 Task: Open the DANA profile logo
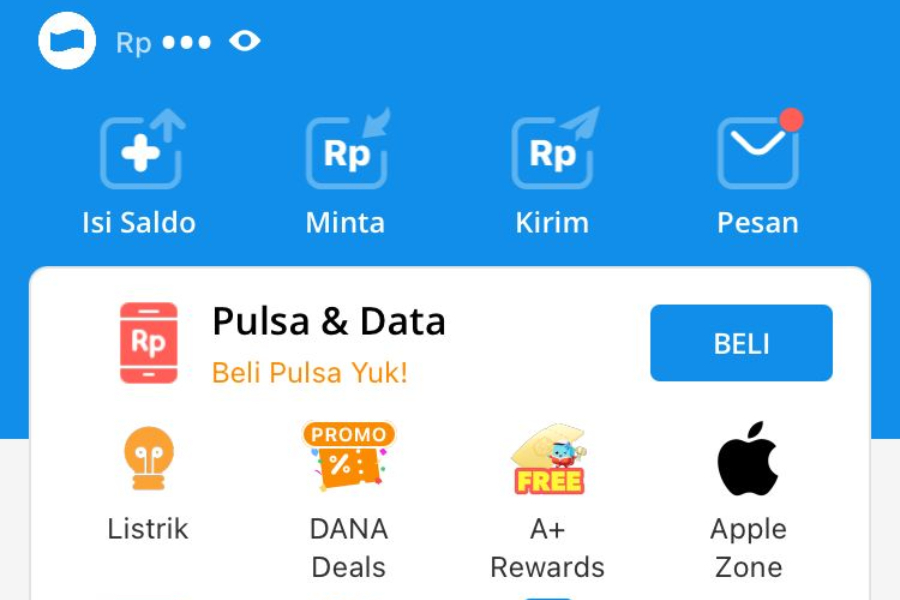pyautogui.click(x=67, y=41)
